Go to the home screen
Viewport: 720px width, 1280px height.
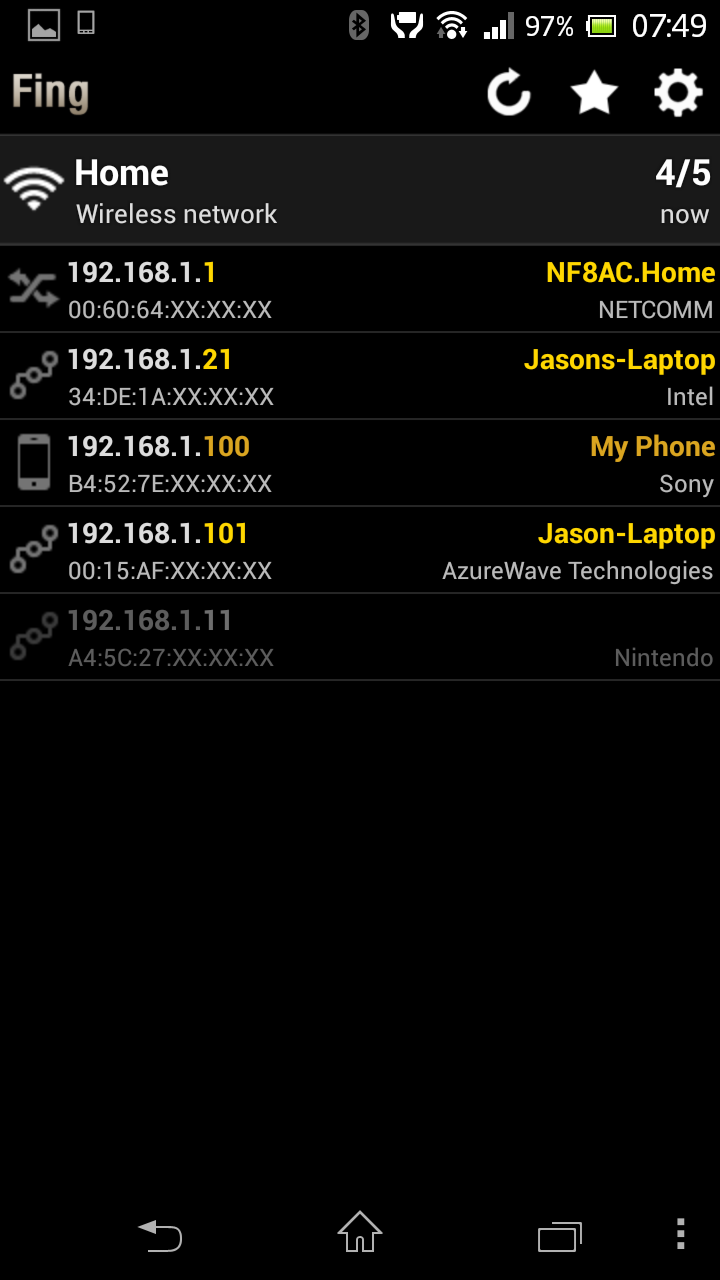click(360, 1232)
